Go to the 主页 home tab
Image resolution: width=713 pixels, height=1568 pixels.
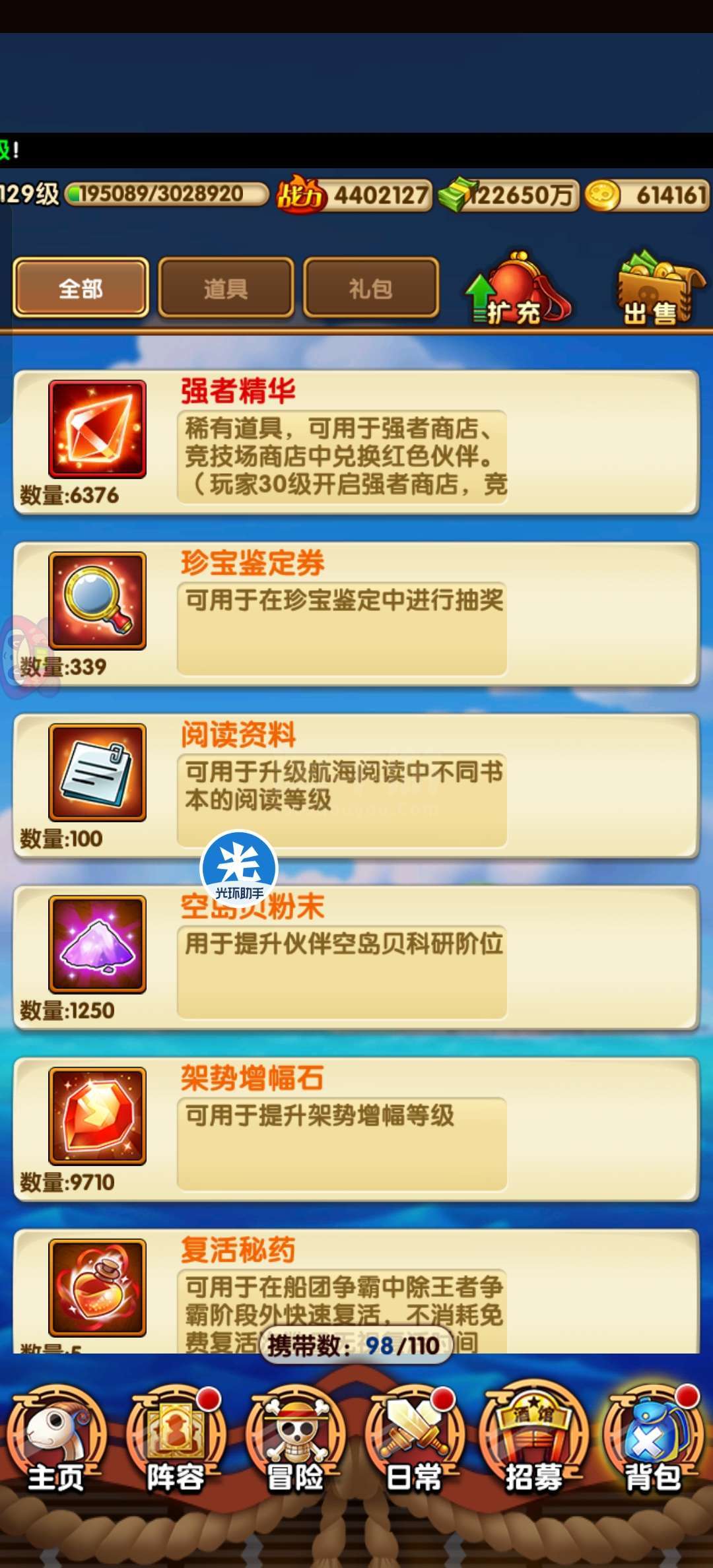coord(57,1440)
